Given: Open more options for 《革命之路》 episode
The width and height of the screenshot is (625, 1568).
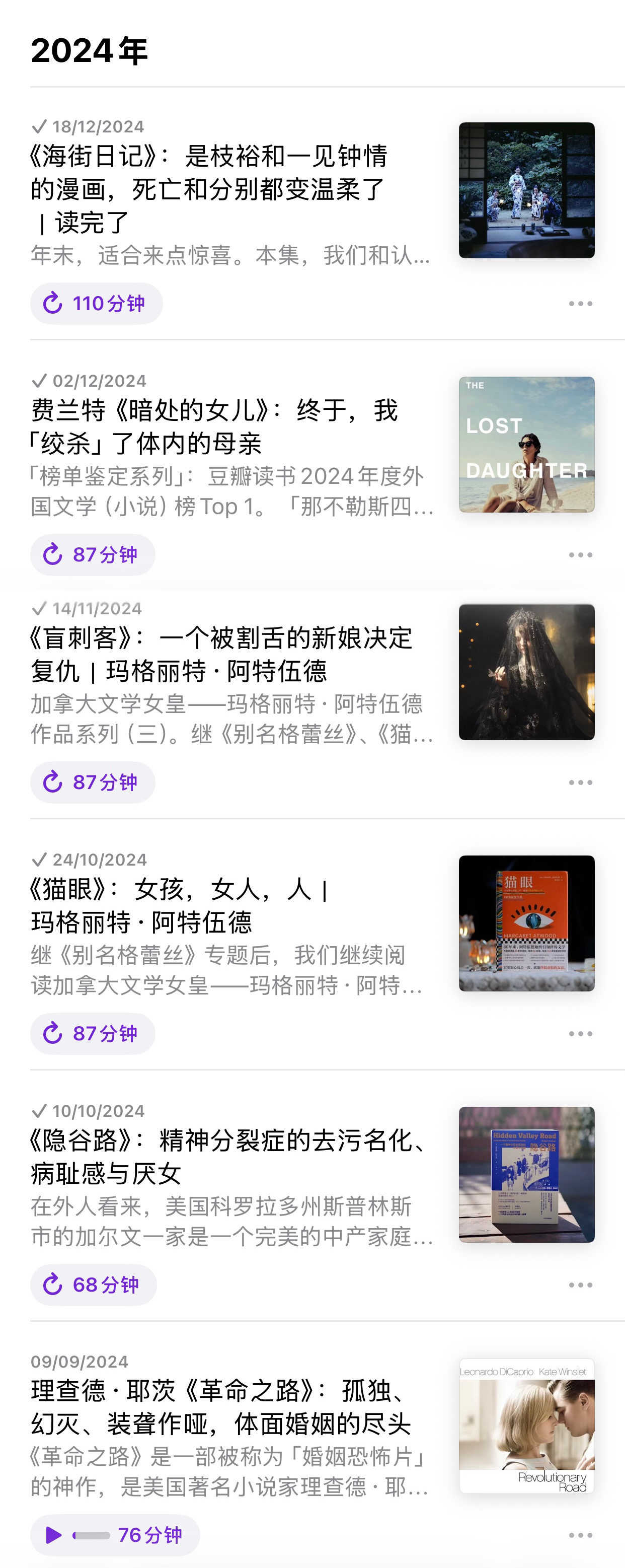Looking at the screenshot, I should point(580,1535).
